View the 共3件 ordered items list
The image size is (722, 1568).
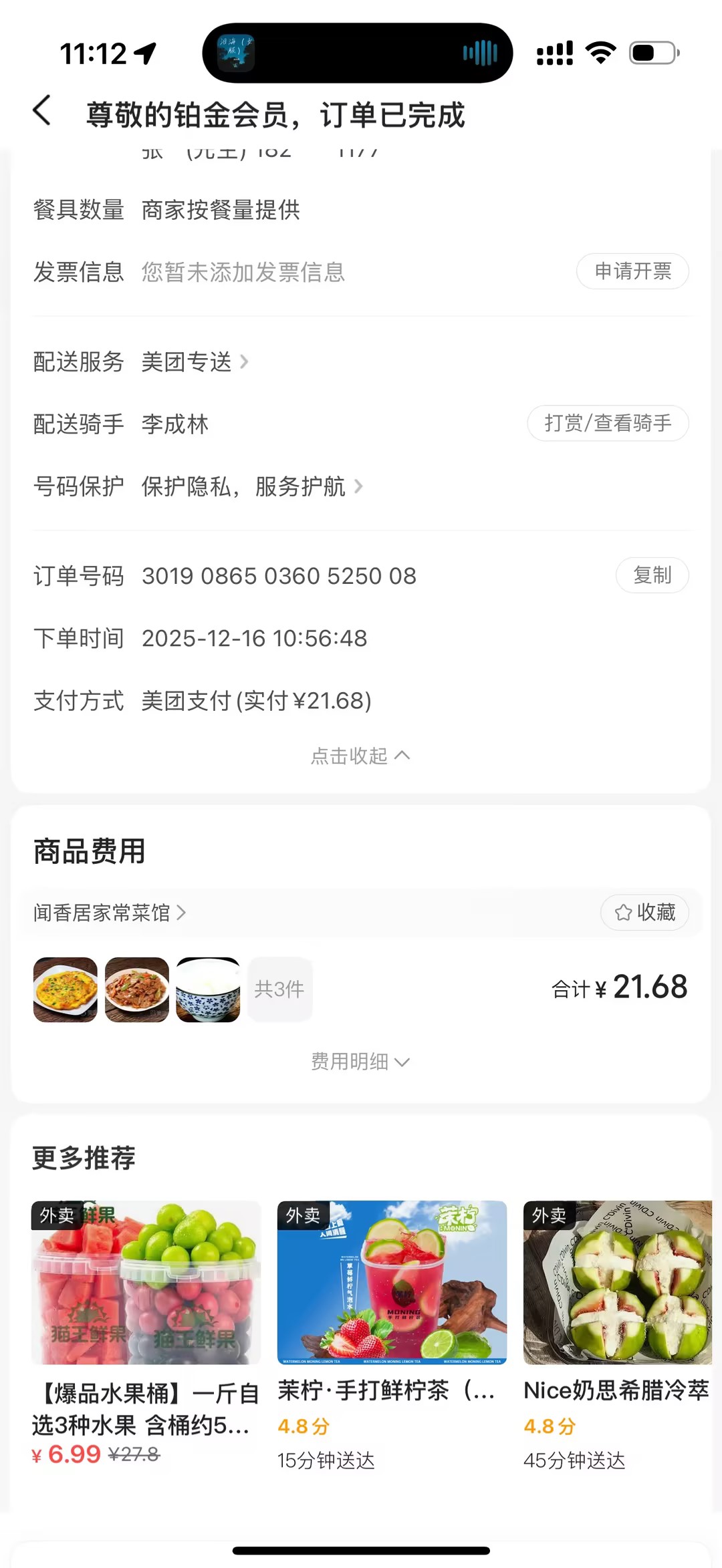pyautogui.click(x=279, y=989)
